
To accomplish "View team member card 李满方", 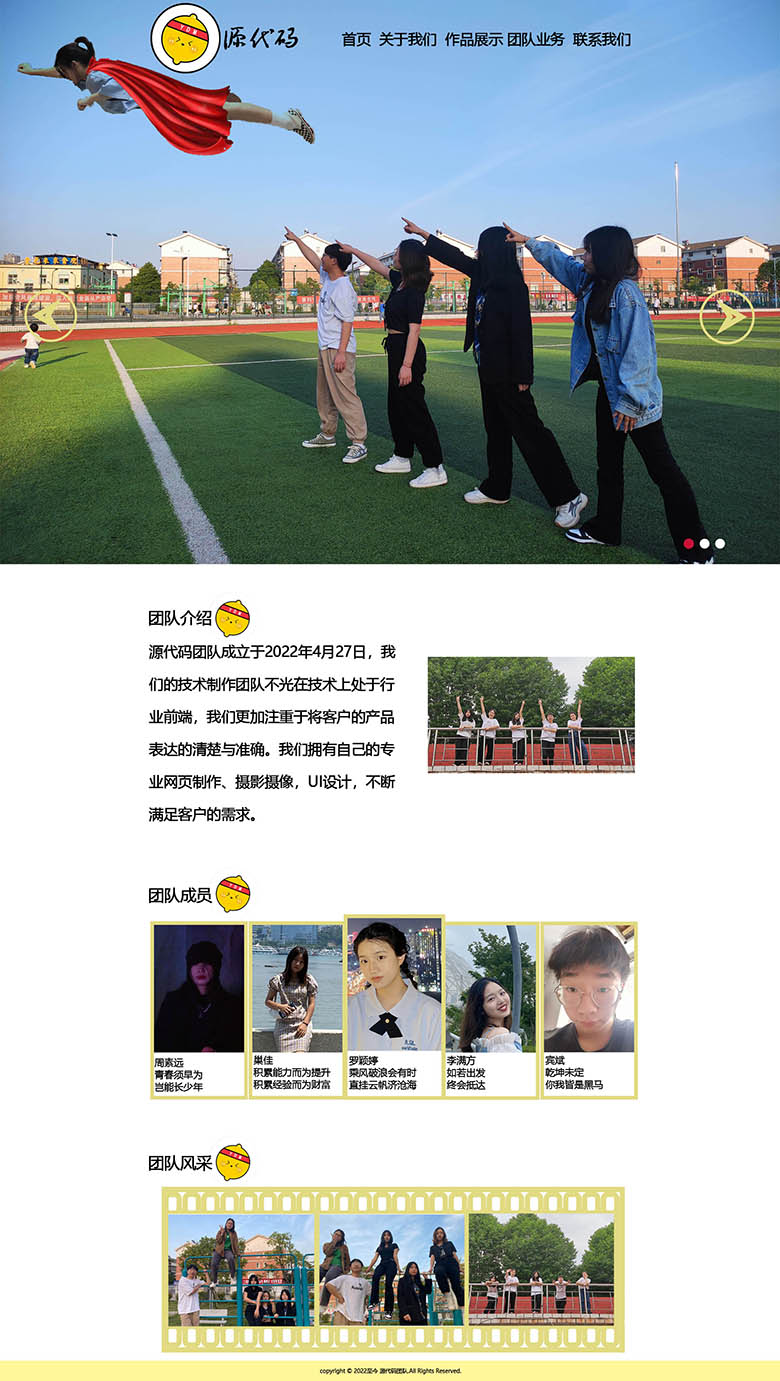I will pyautogui.click(x=491, y=1010).
